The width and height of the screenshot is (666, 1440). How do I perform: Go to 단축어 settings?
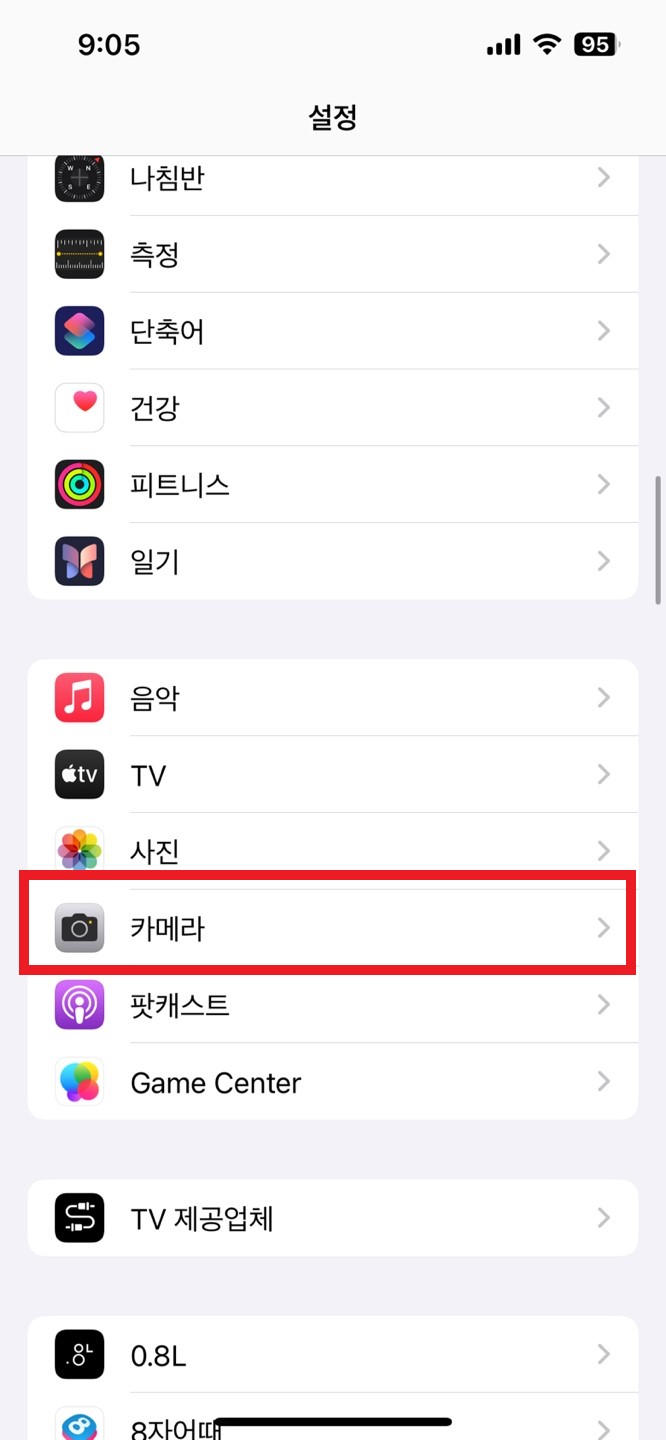pyautogui.click(x=333, y=331)
